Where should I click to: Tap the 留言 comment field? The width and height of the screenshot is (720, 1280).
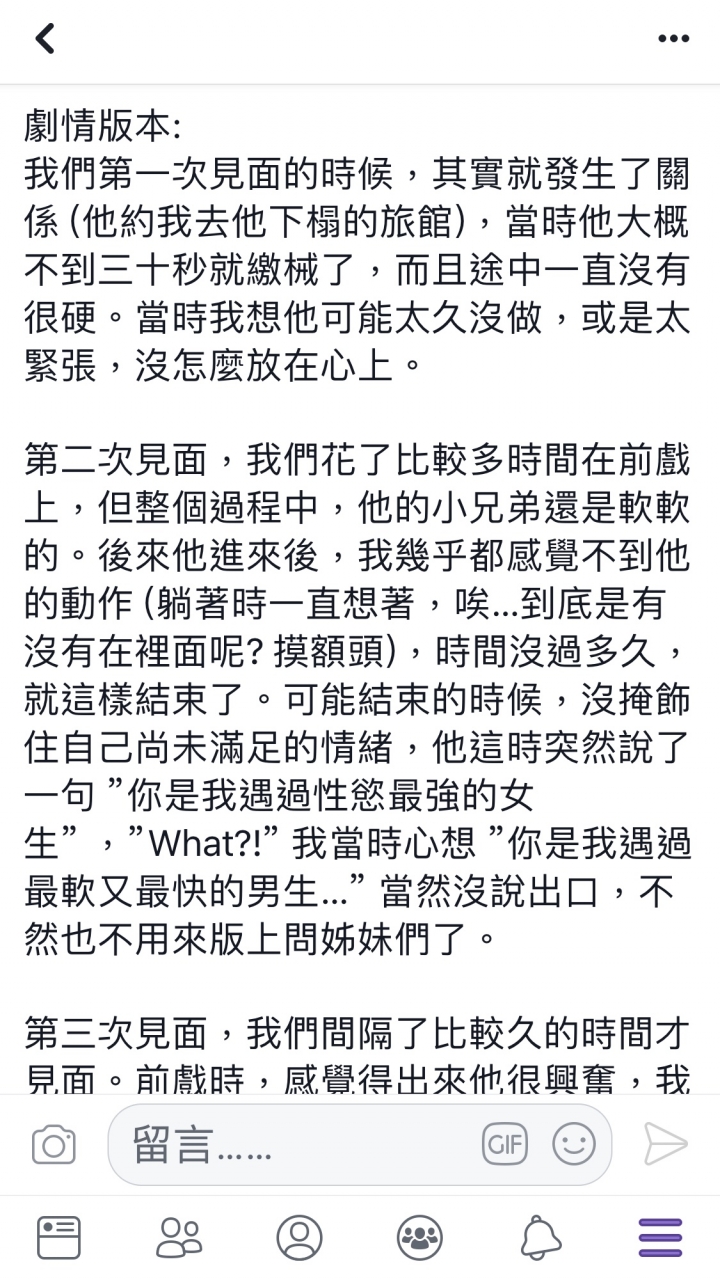coord(300,1145)
